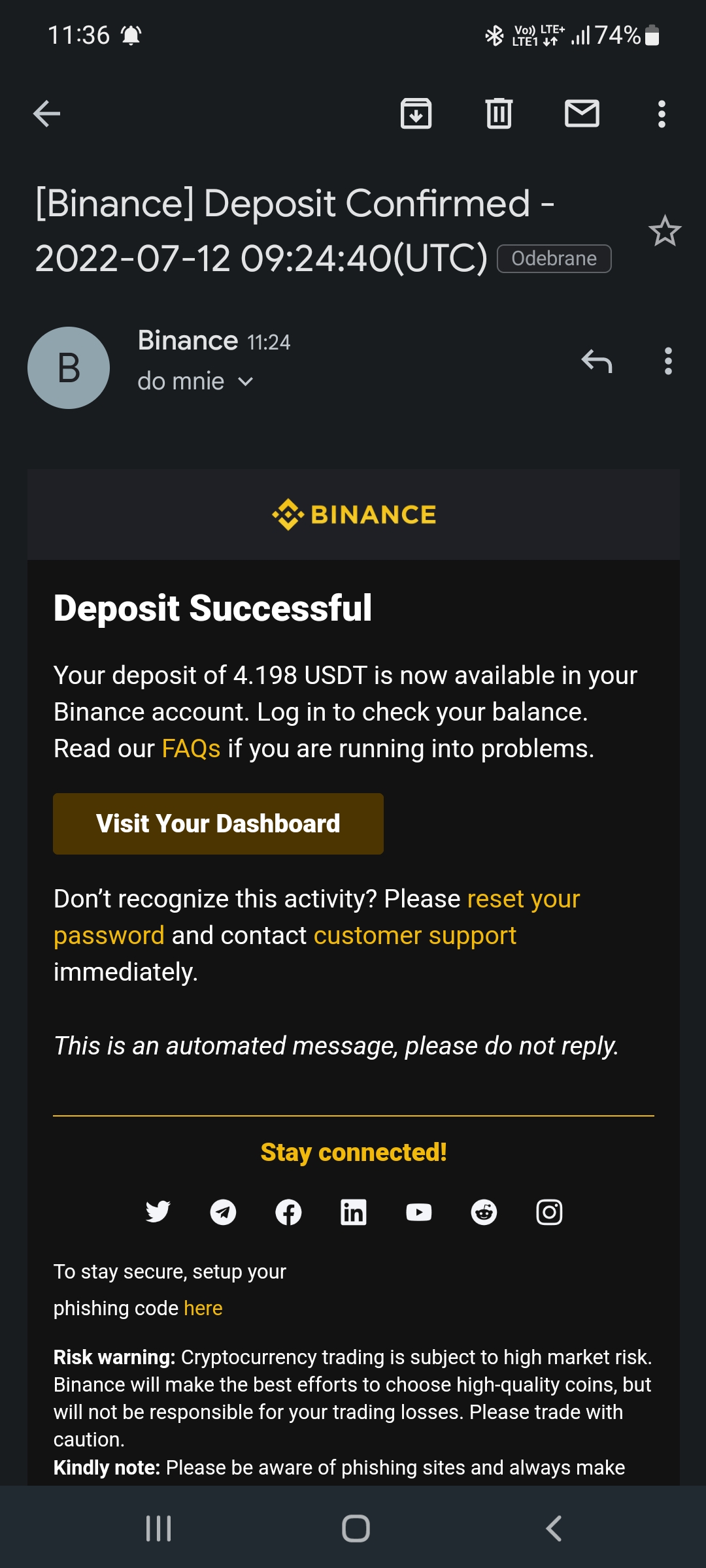Open Binance's Telegram channel
706x1568 pixels.
pos(223,1213)
